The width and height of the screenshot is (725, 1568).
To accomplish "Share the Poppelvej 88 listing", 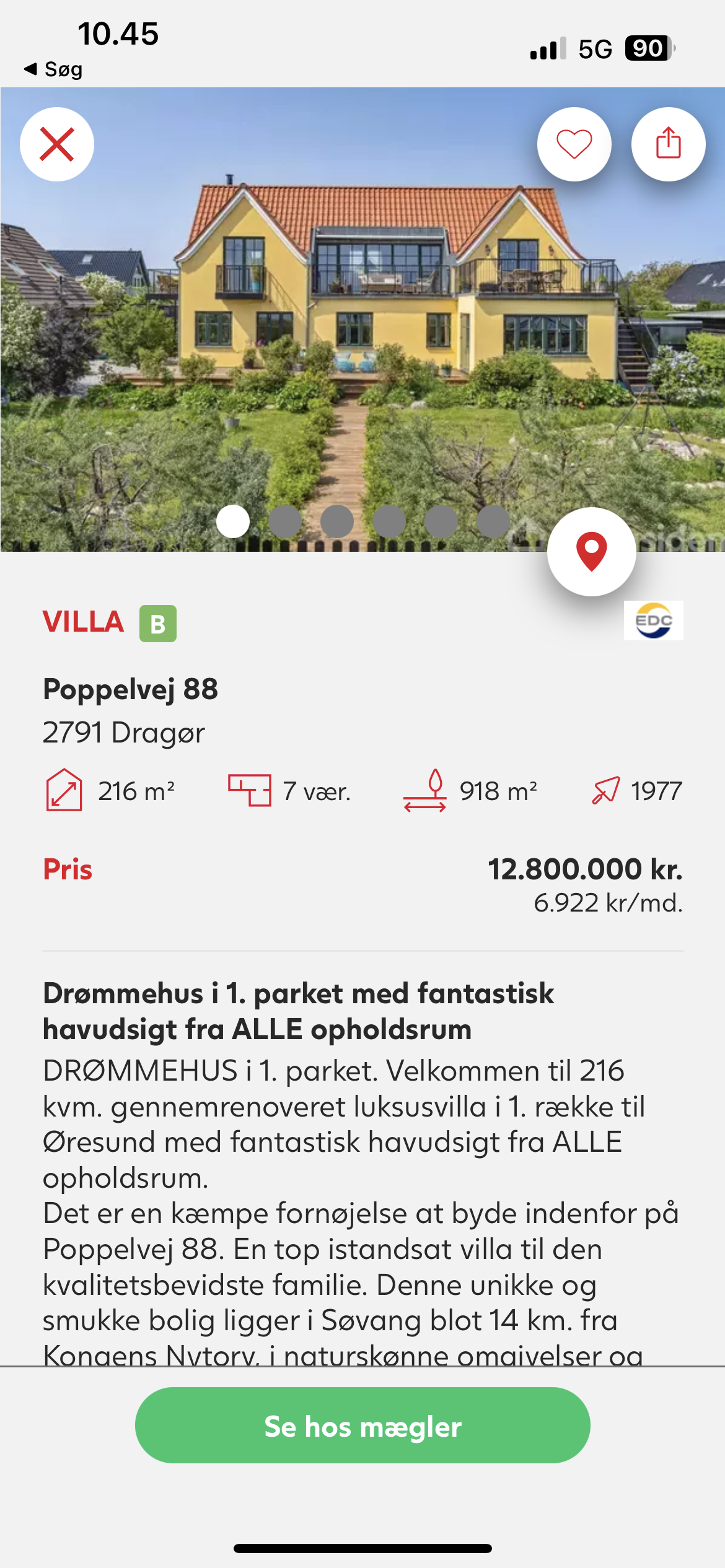I will [668, 144].
